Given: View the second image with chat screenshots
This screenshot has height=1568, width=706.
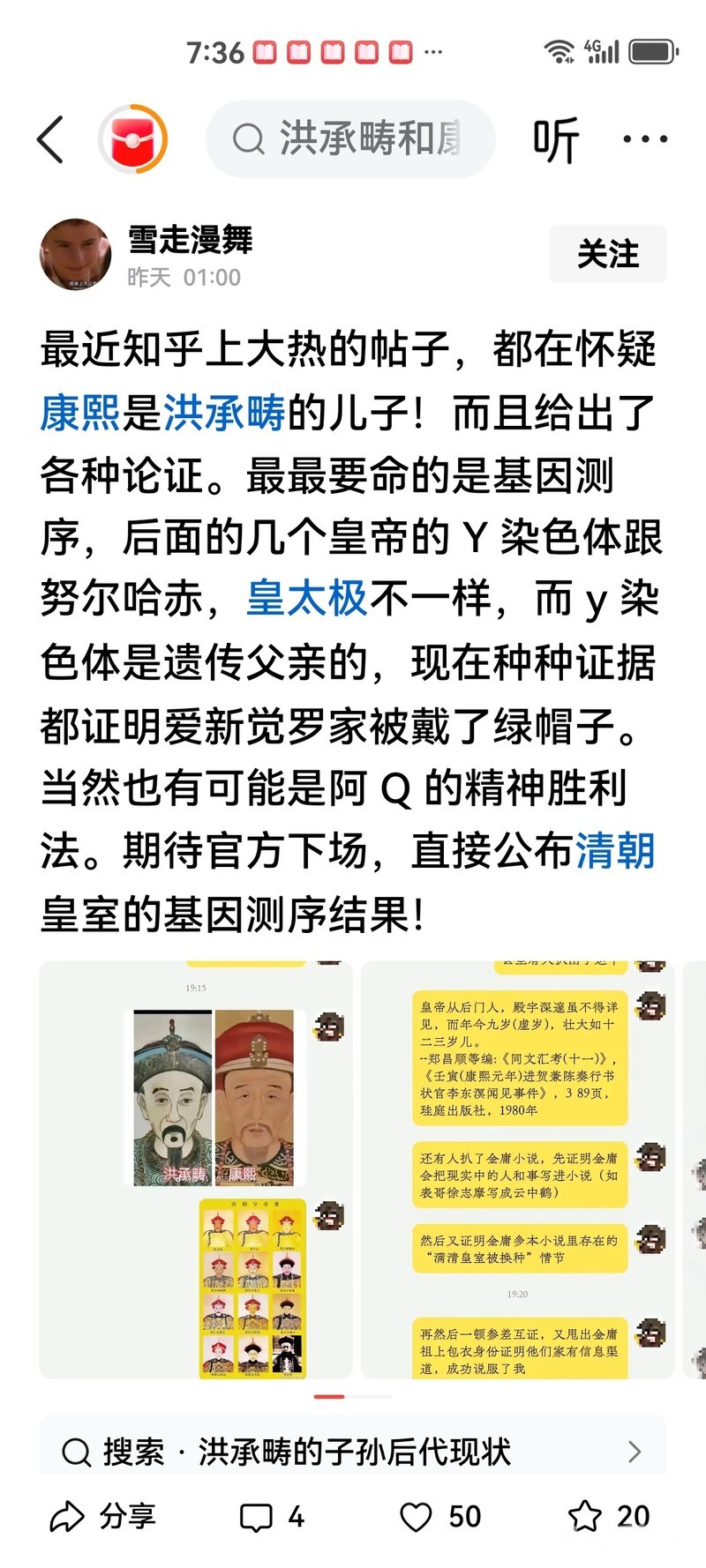Looking at the screenshot, I should pyautogui.click(x=517, y=1169).
